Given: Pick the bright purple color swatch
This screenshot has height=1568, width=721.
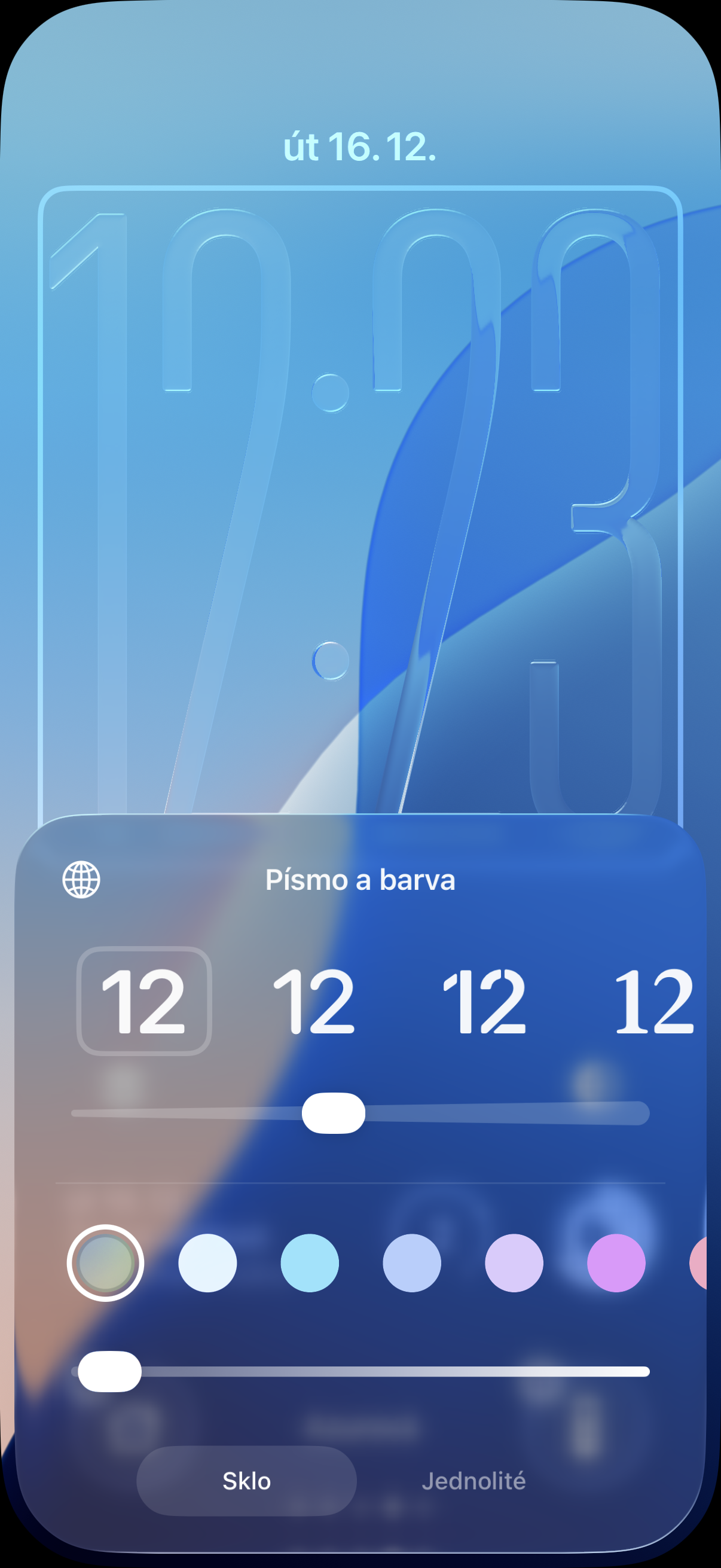Looking at the screenshot, I should (x=616, y=1263).
